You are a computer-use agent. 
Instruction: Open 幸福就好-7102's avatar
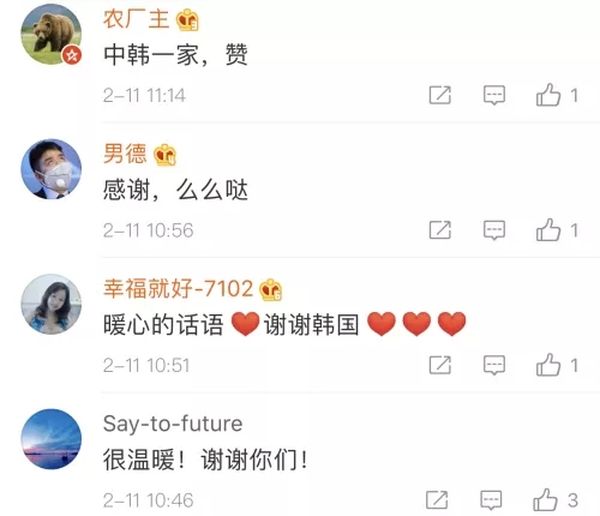pyautogui.click(x=50, y=303)
